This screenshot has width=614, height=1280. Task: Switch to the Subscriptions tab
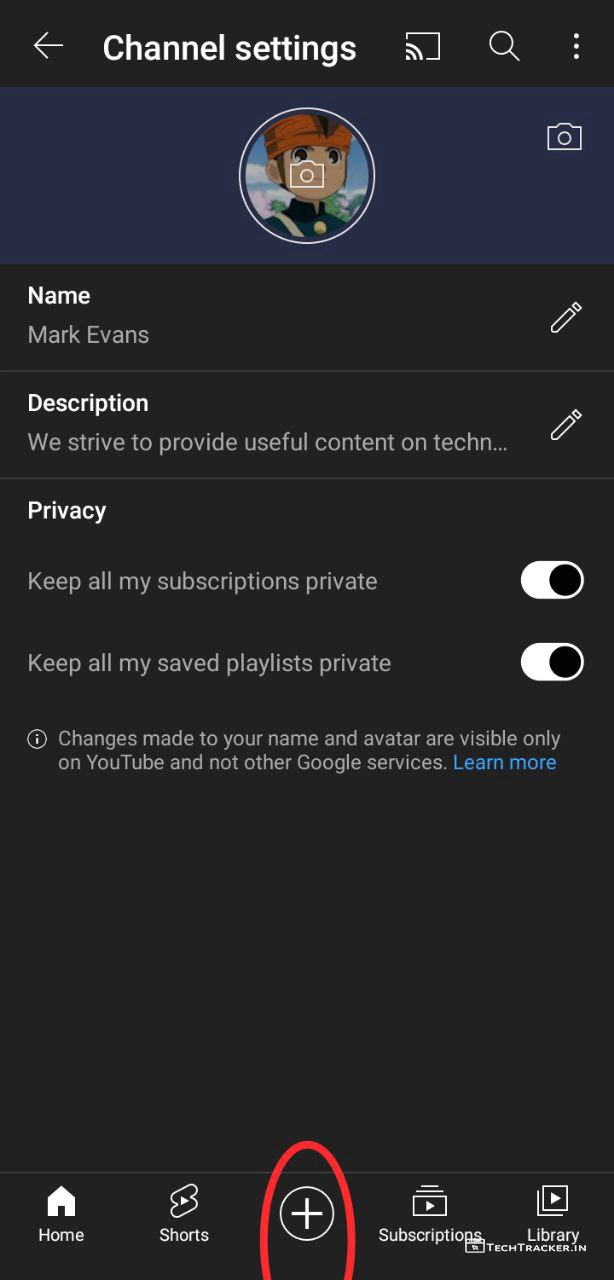coord(429,1214)
